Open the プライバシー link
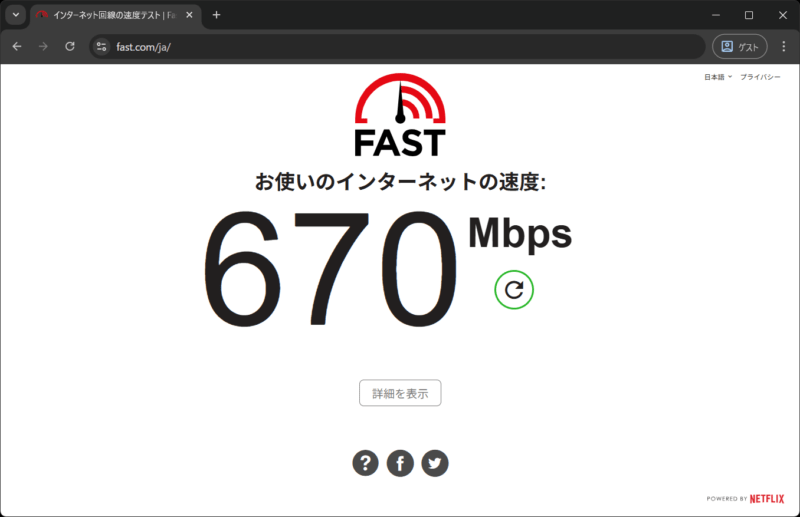Image resolution: width=800 pixels, height=517 pixels. point(760,77)
